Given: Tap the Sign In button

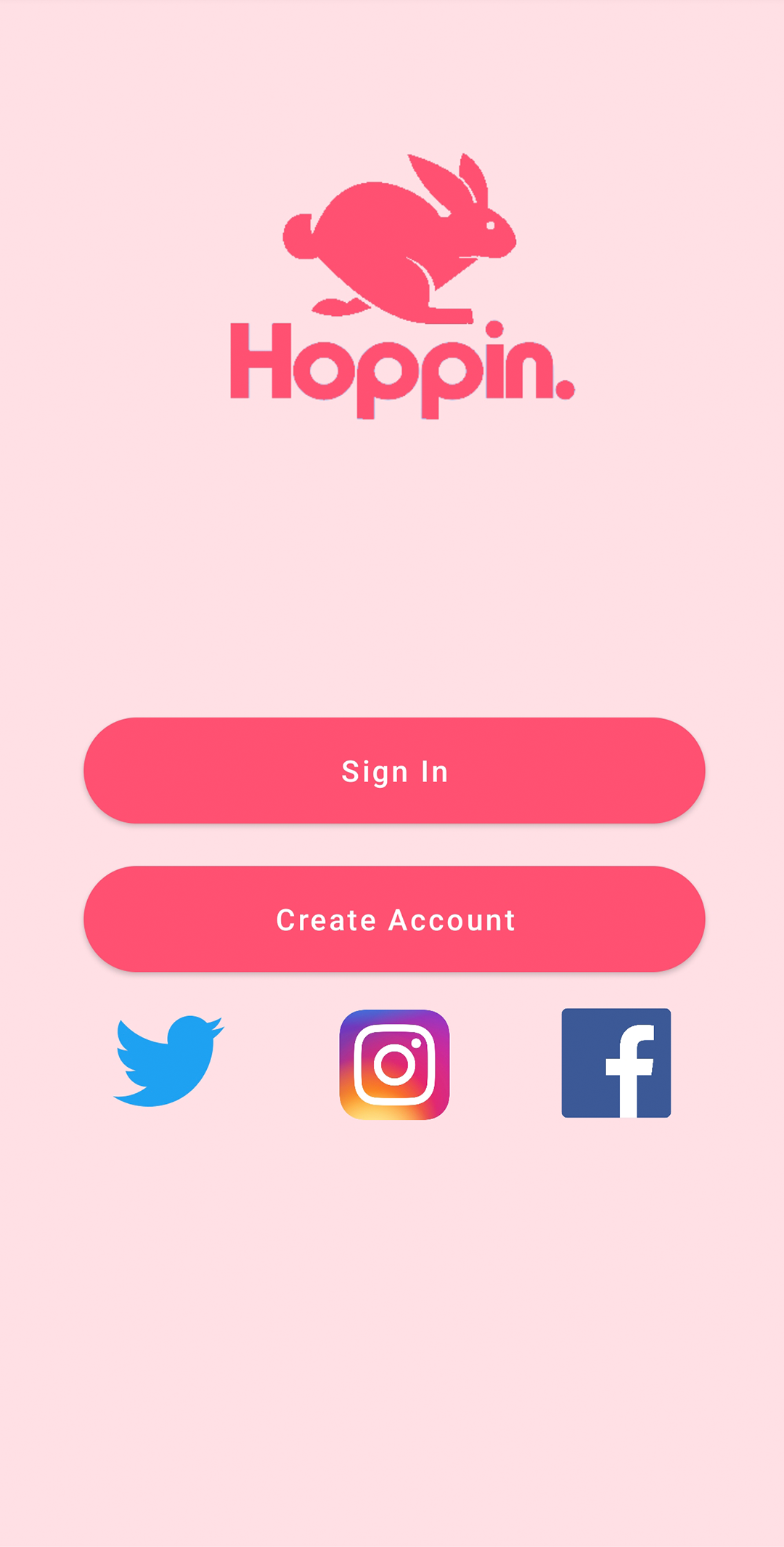Looking at the screenshot, I should click(394, 771).
